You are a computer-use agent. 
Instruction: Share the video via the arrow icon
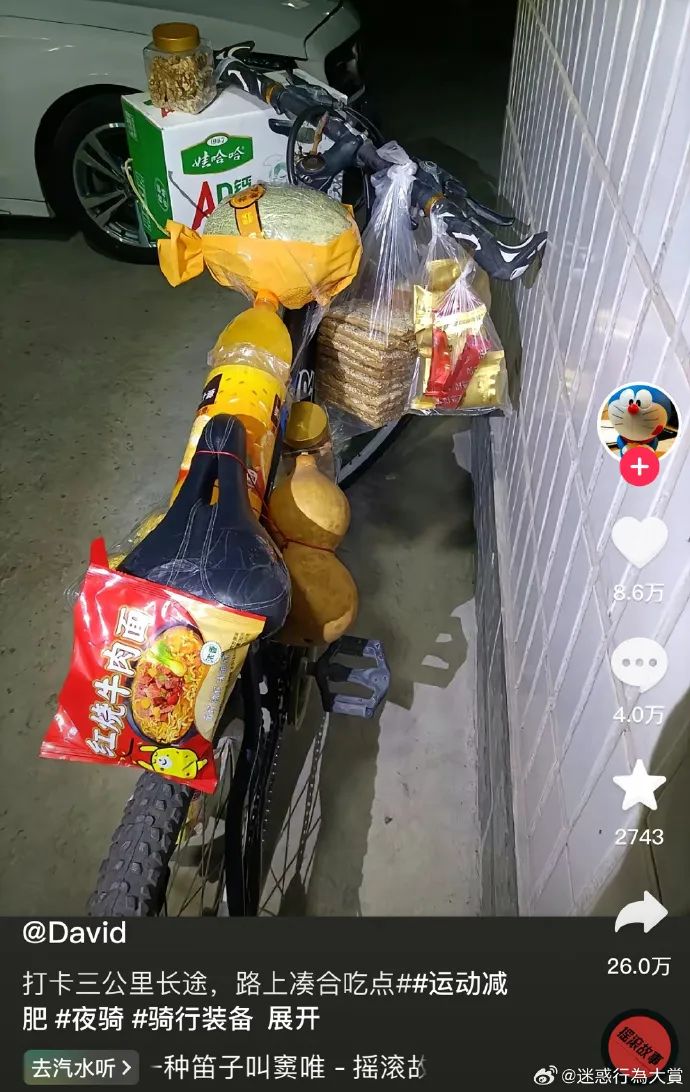640,912
